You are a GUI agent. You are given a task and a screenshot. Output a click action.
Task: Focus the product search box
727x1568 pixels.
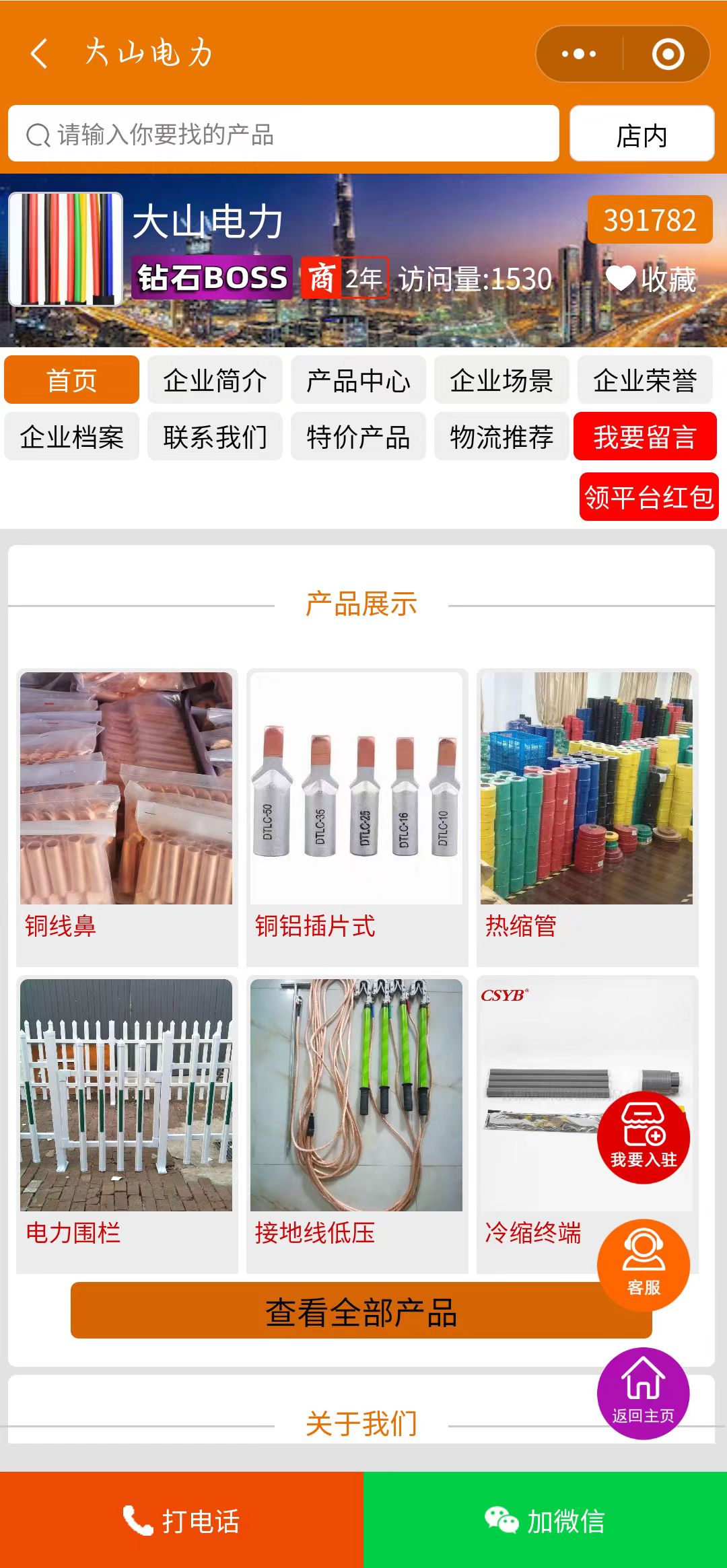[x=283, y=134]
